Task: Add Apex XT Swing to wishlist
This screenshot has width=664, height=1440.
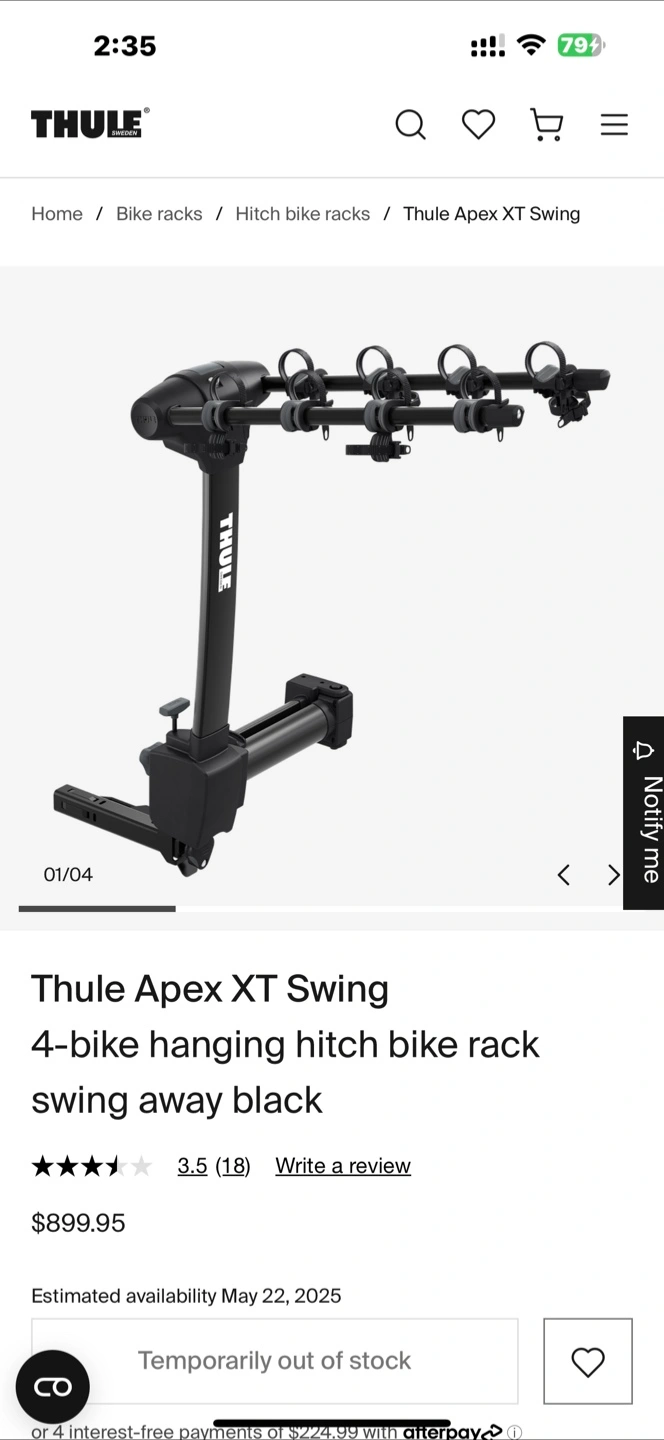Action: click(588, 1361)
